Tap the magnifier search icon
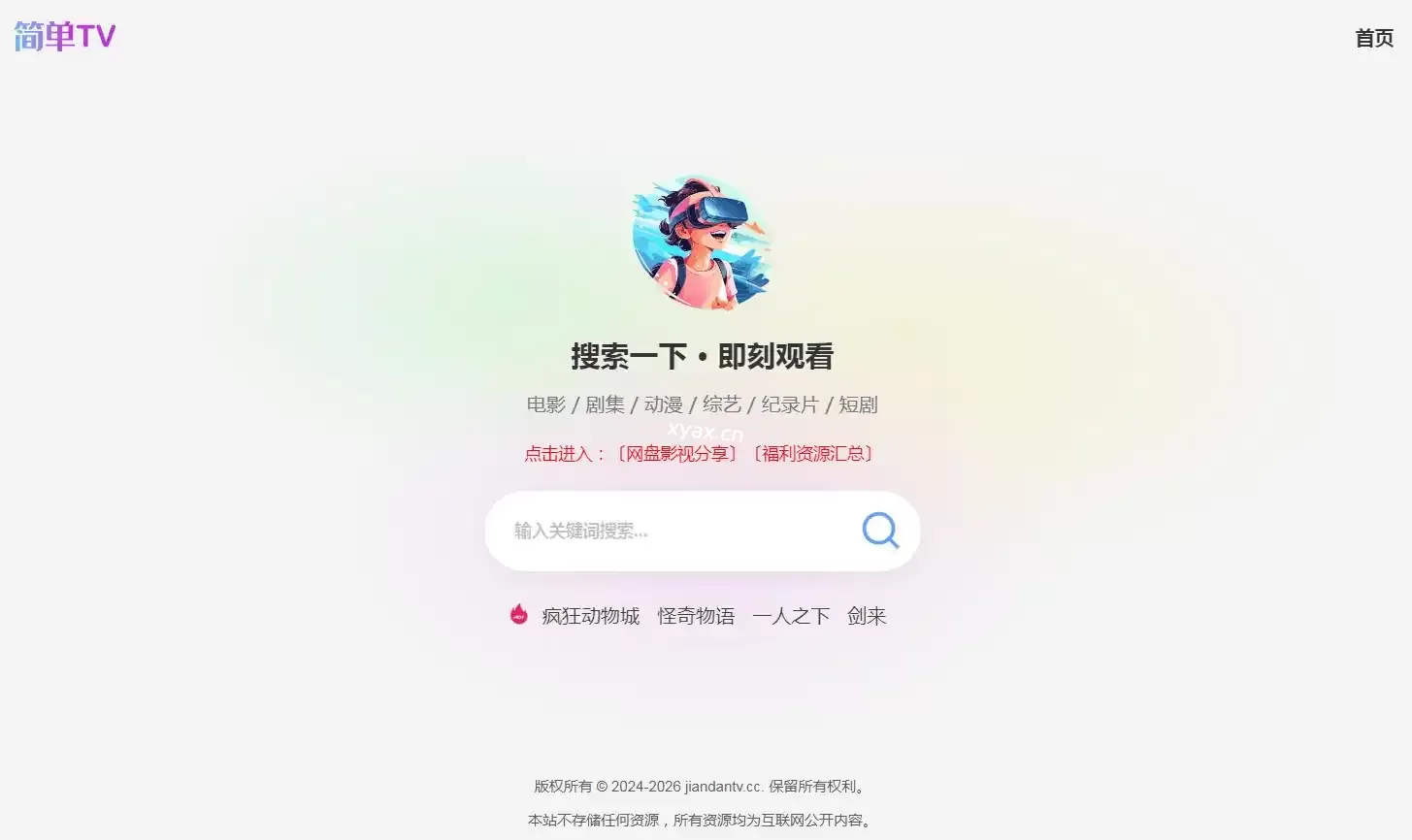This screenshot has width=1412, height=840. coord(880,531)
